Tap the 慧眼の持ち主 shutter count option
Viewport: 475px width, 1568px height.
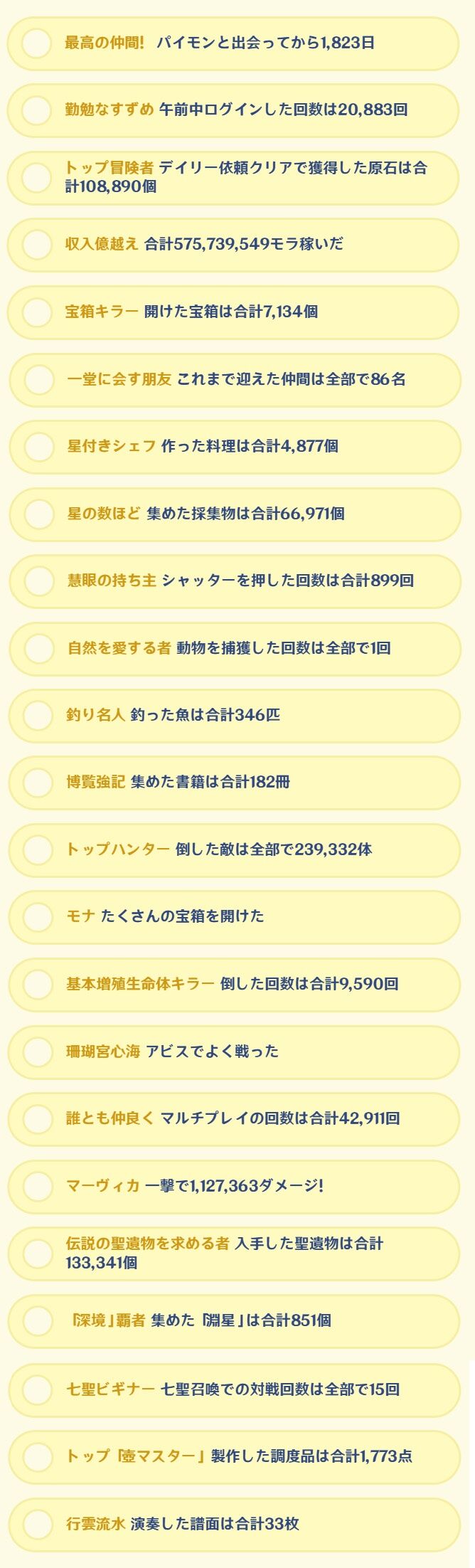point(38,581)
